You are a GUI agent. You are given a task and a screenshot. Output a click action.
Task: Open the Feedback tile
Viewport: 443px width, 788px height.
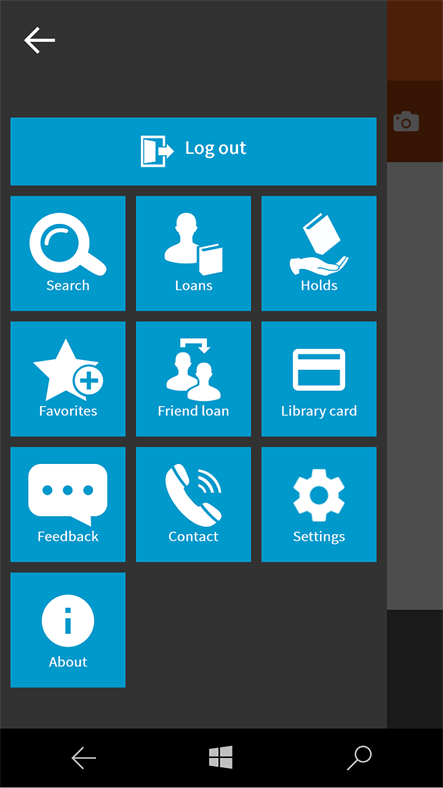68,505
